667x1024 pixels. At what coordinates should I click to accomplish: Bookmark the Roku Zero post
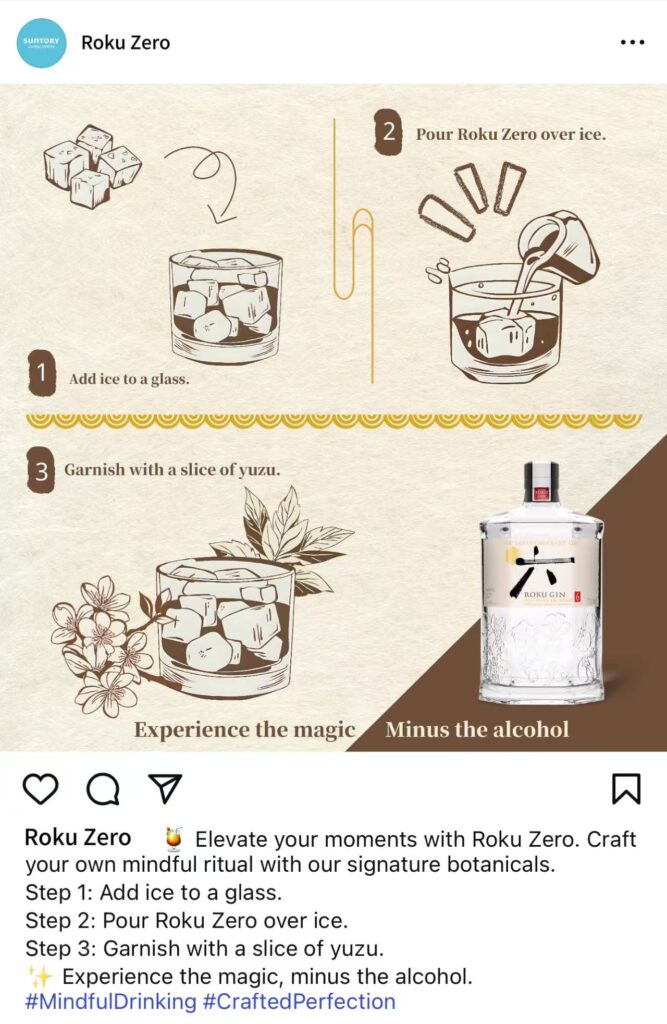coord(625,789)
